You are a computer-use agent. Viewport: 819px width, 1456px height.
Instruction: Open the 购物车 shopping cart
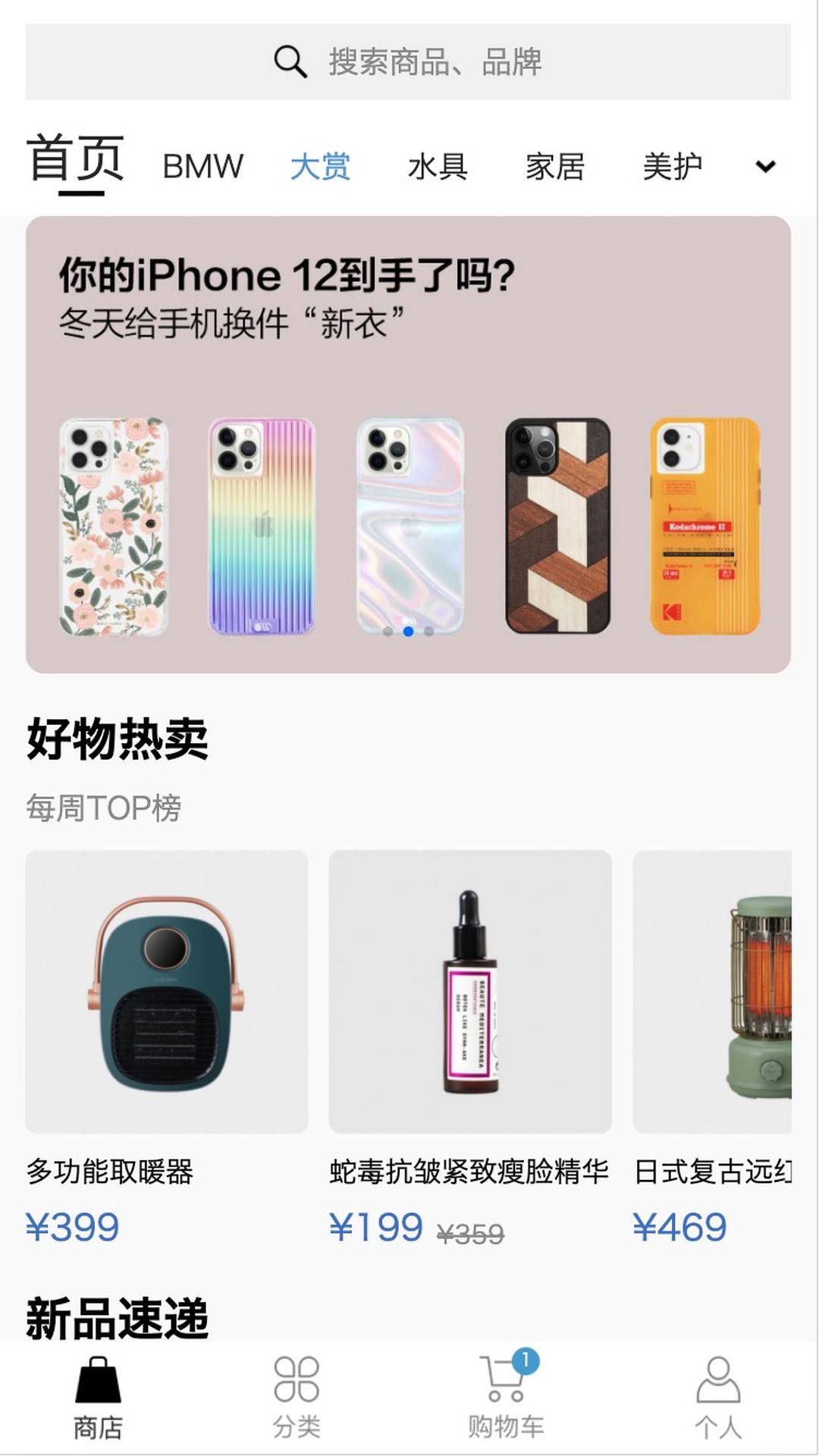pos(506,1398)
